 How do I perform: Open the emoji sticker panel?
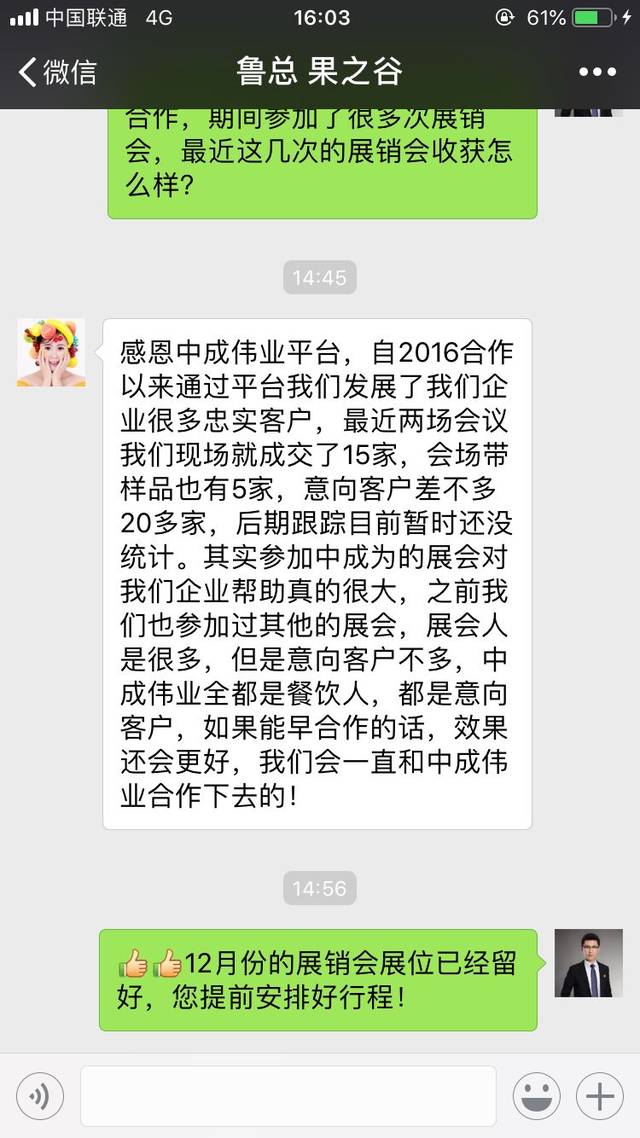click(x=537, y=1096)
